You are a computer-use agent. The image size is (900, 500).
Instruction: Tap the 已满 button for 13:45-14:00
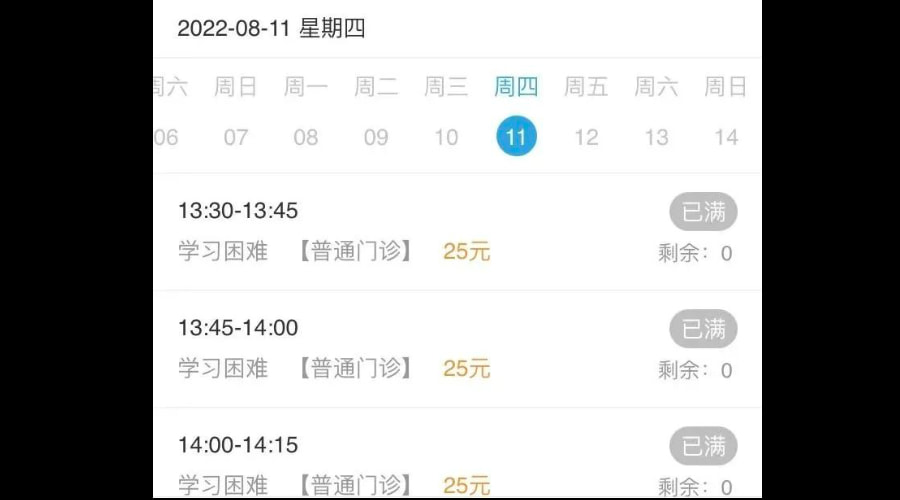(703, 329)
